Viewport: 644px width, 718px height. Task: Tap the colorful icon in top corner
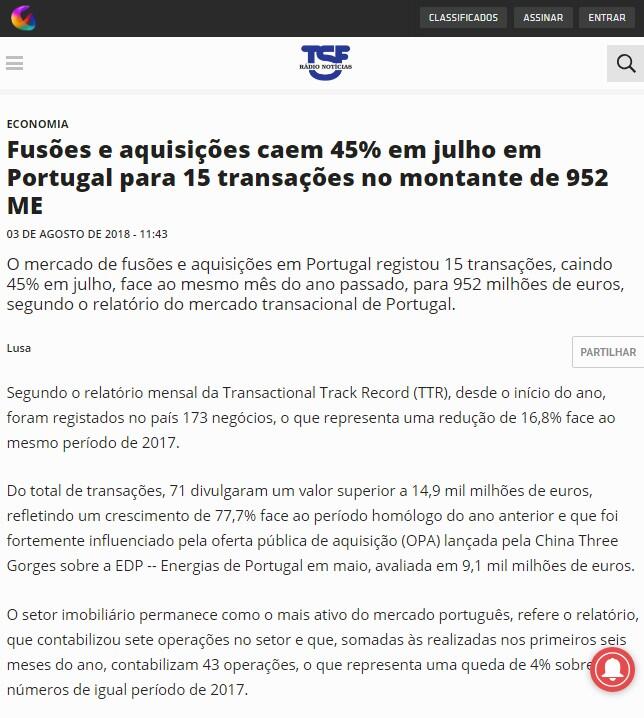click(22, 17)
